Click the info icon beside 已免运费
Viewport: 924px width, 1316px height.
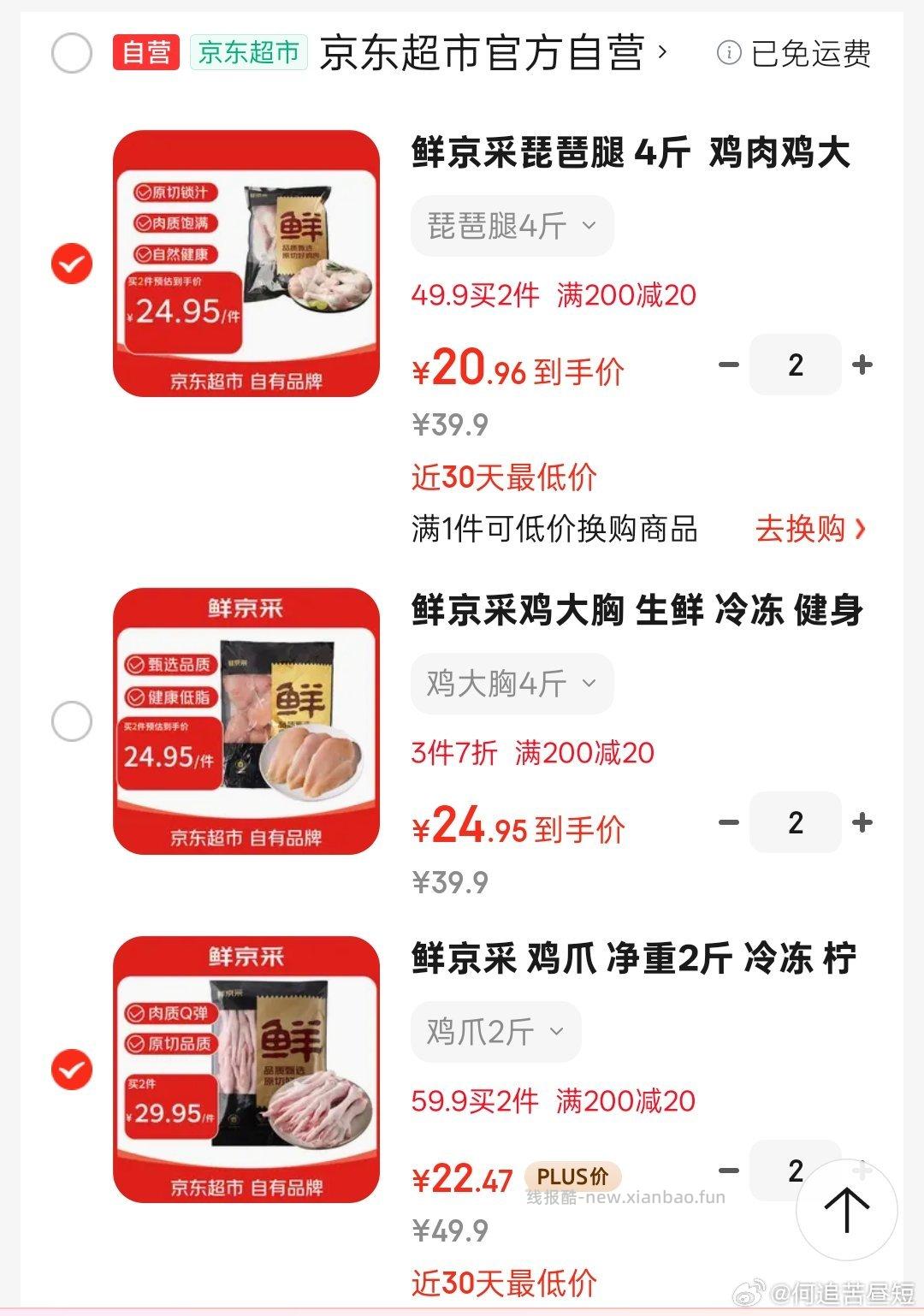pos(728,53)
